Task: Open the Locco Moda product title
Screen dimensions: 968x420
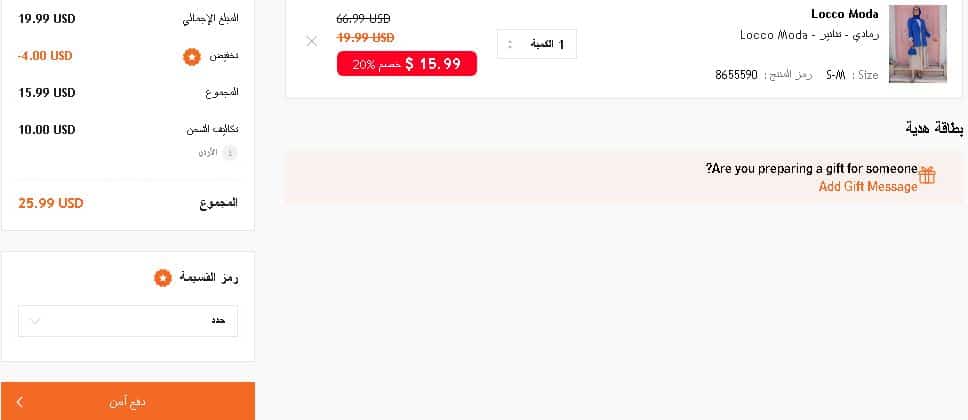Action: pos(844,14)
